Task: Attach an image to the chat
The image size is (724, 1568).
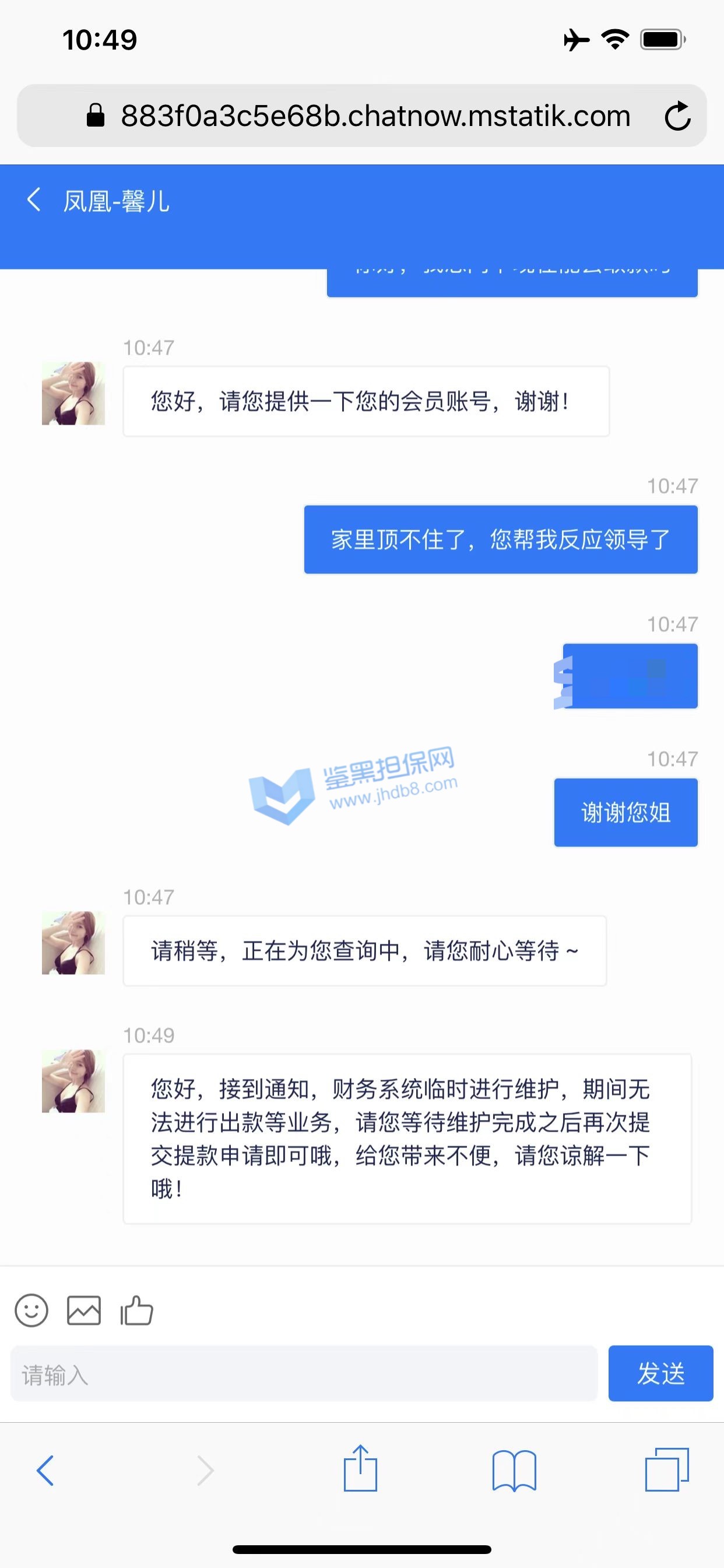Action: click(x=84, y=1311)
